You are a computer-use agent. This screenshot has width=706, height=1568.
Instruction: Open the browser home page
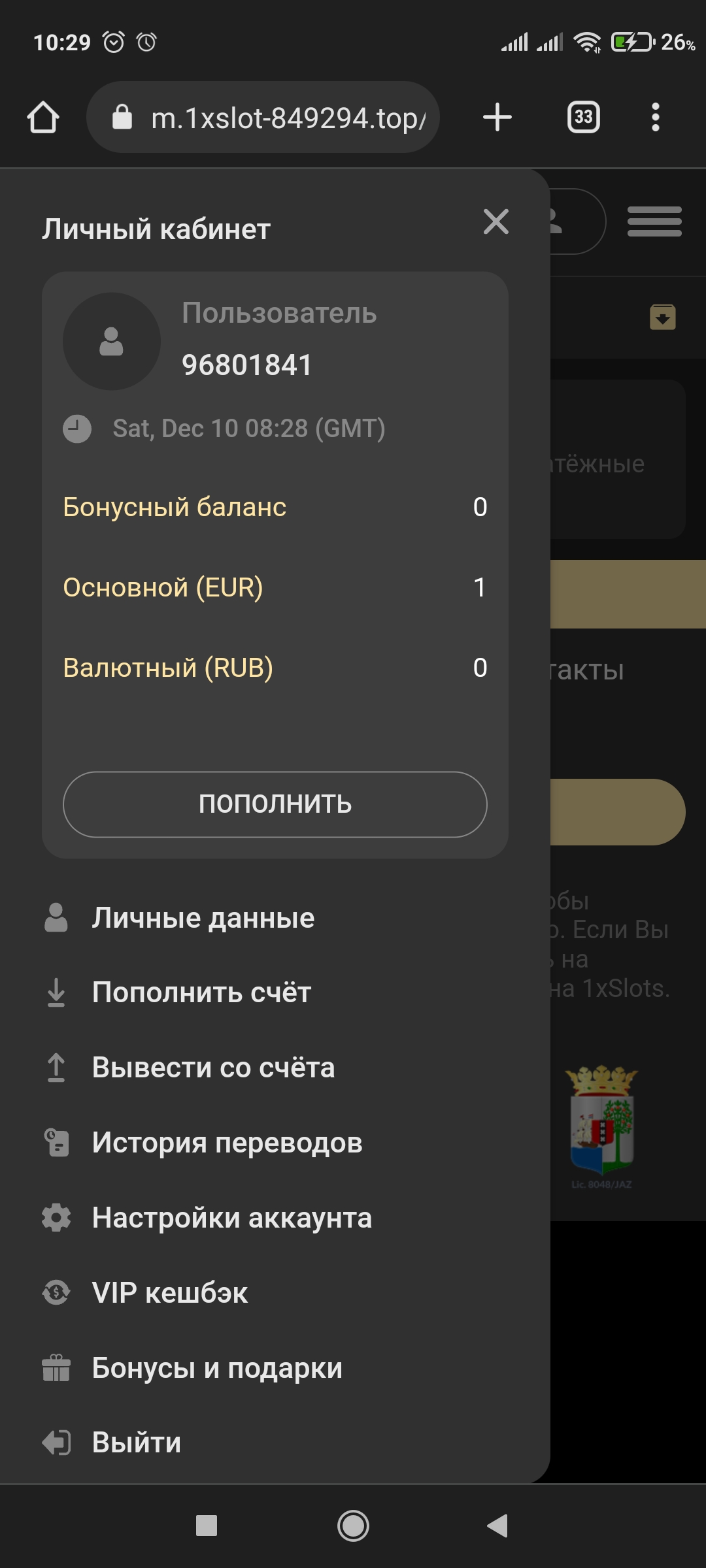[43, 118]
